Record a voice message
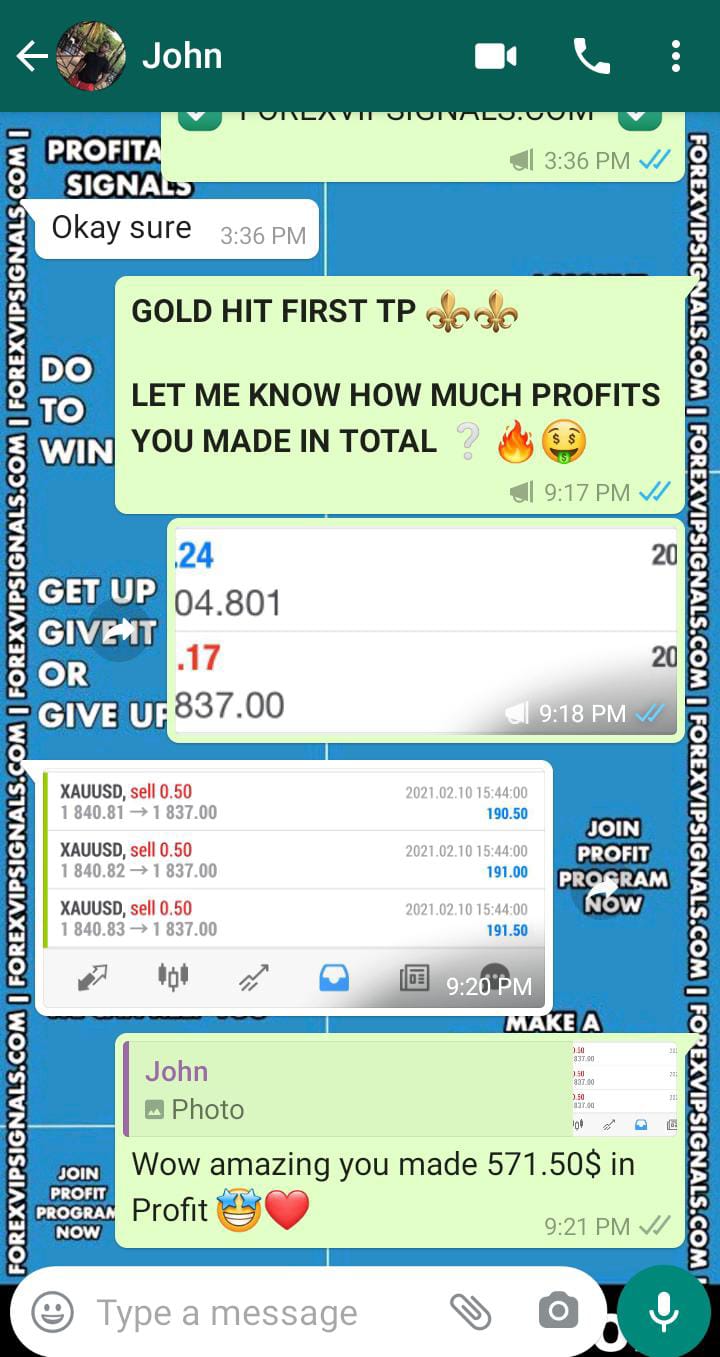 point(664,1311)
